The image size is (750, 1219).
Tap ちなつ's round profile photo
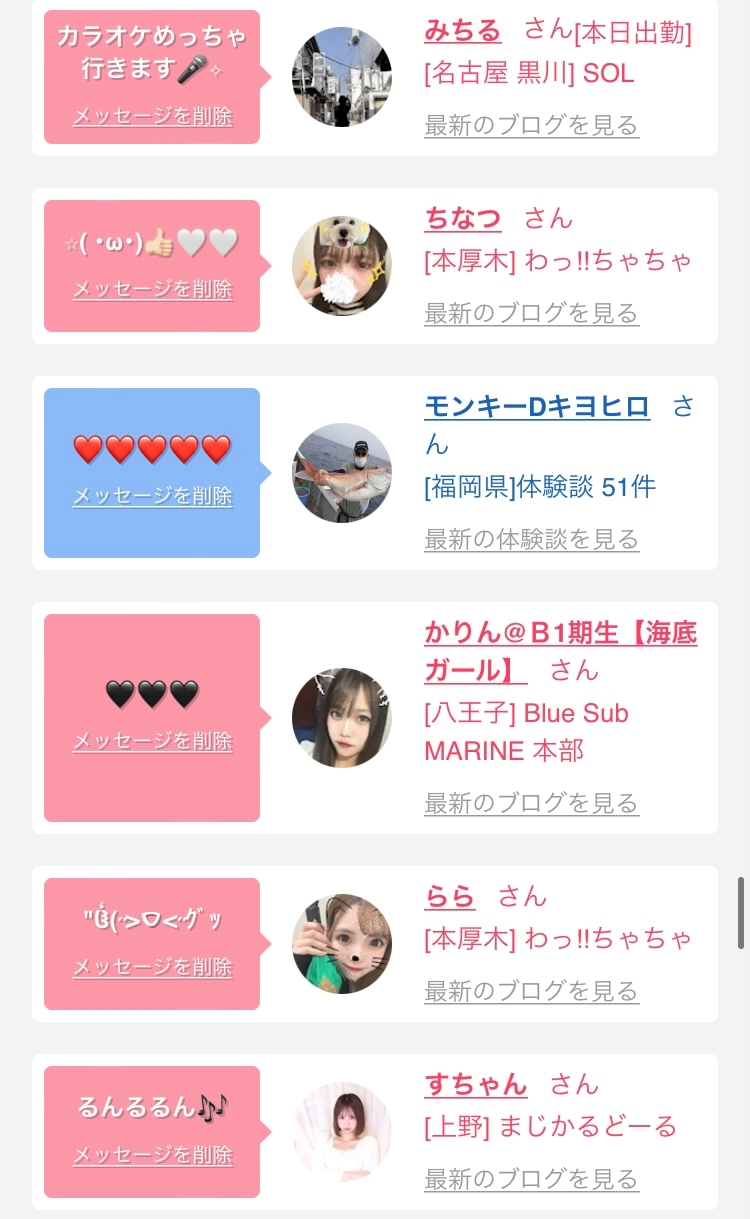342,266
